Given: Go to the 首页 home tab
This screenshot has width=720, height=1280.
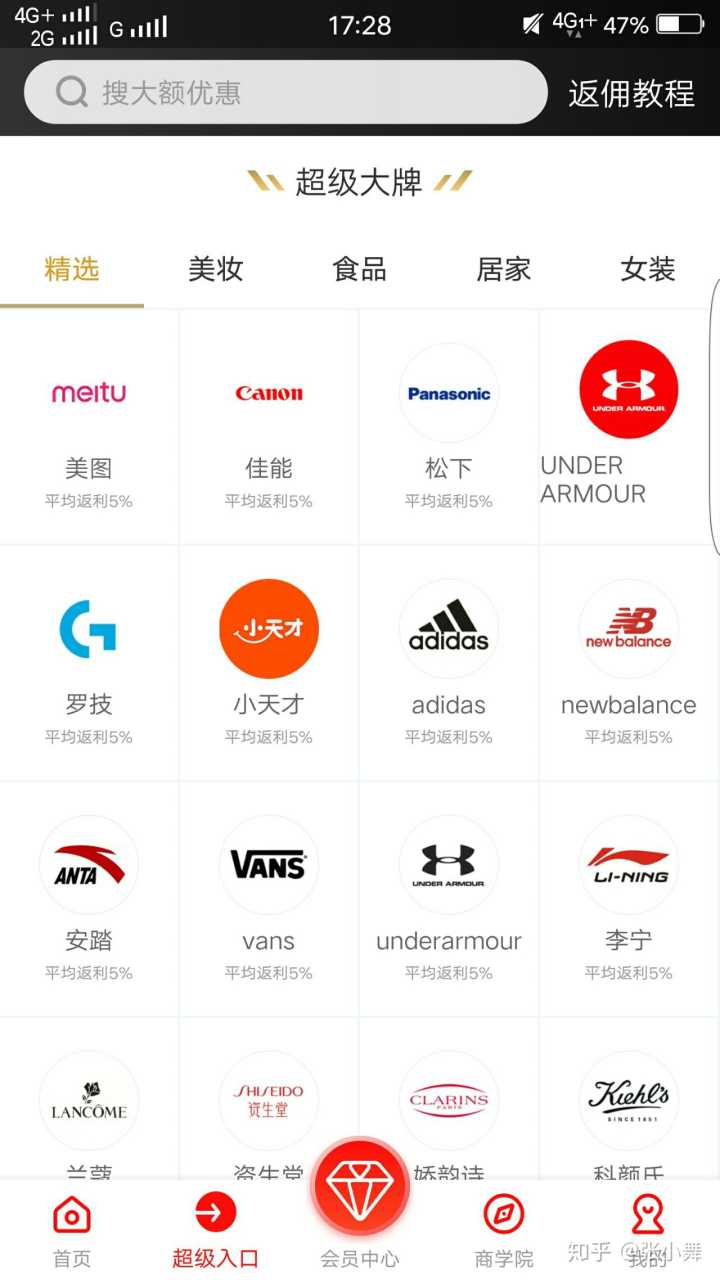Looking at the screenshot, I should tap(72, 1230).
